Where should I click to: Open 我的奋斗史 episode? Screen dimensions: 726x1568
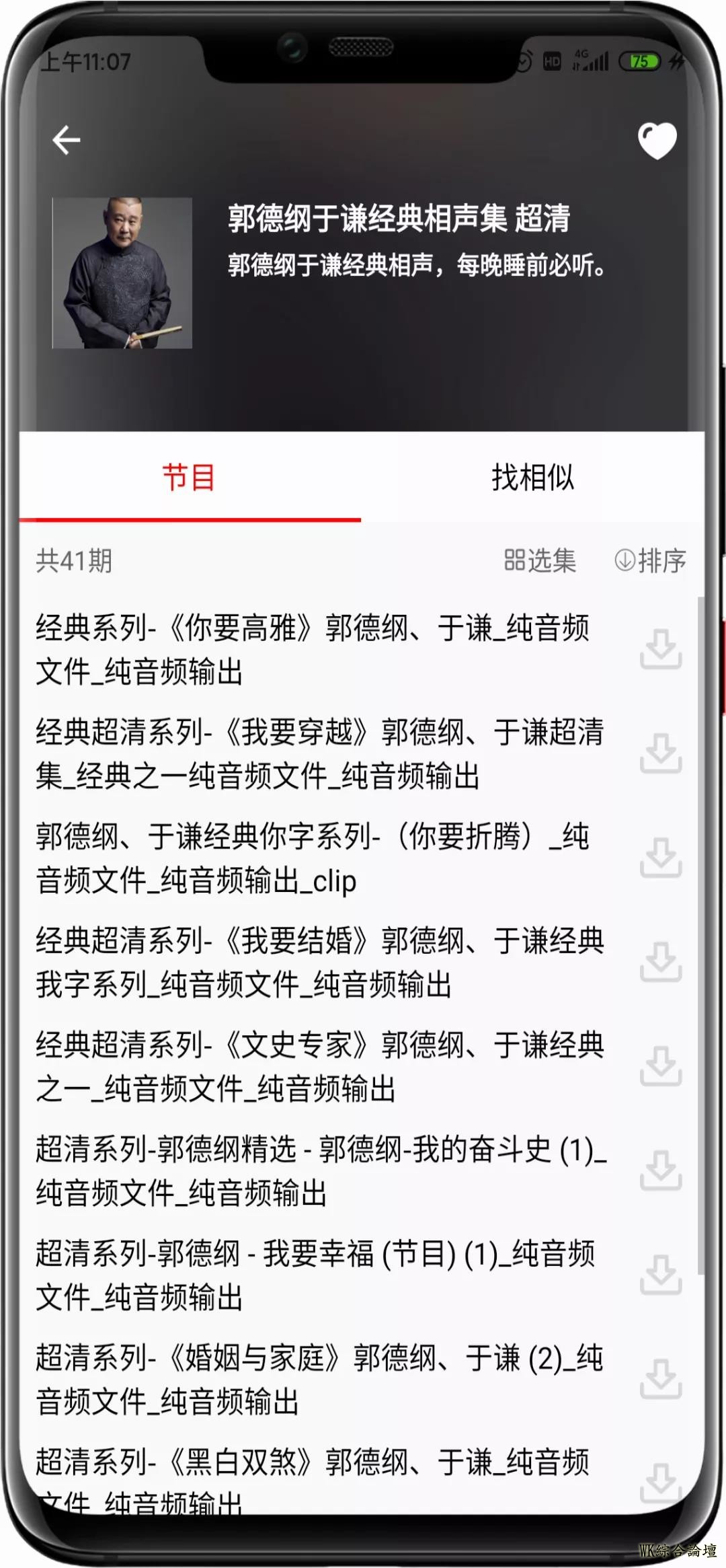click(x=321, y=1171)
